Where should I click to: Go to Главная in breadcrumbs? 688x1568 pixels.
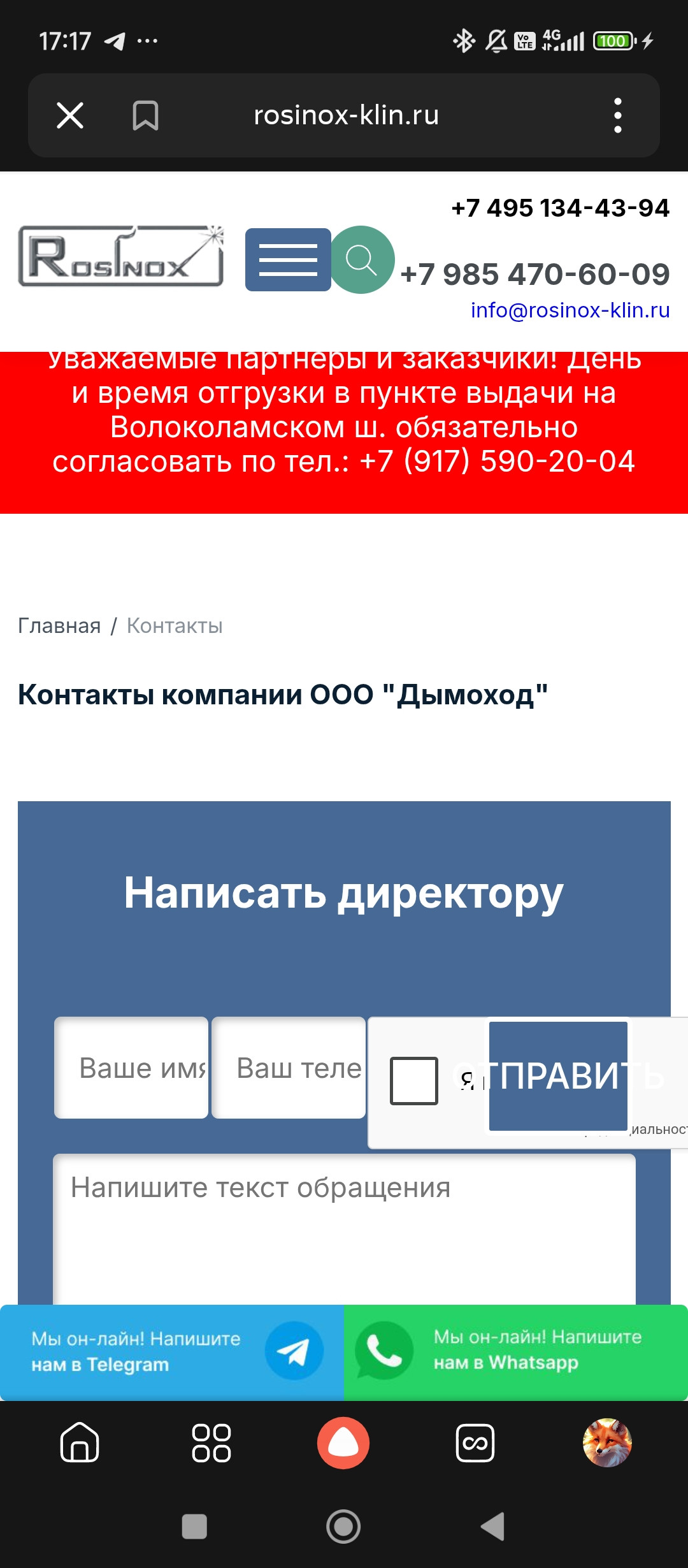tap(59, 626)
